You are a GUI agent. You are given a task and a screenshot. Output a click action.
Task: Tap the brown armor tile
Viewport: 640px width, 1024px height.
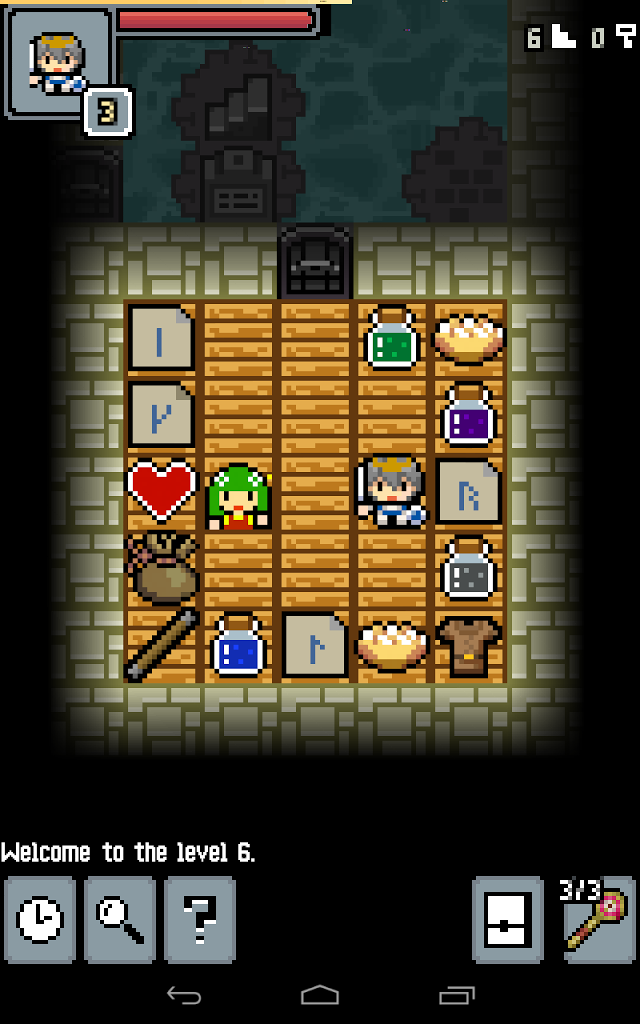pos(469,645)
